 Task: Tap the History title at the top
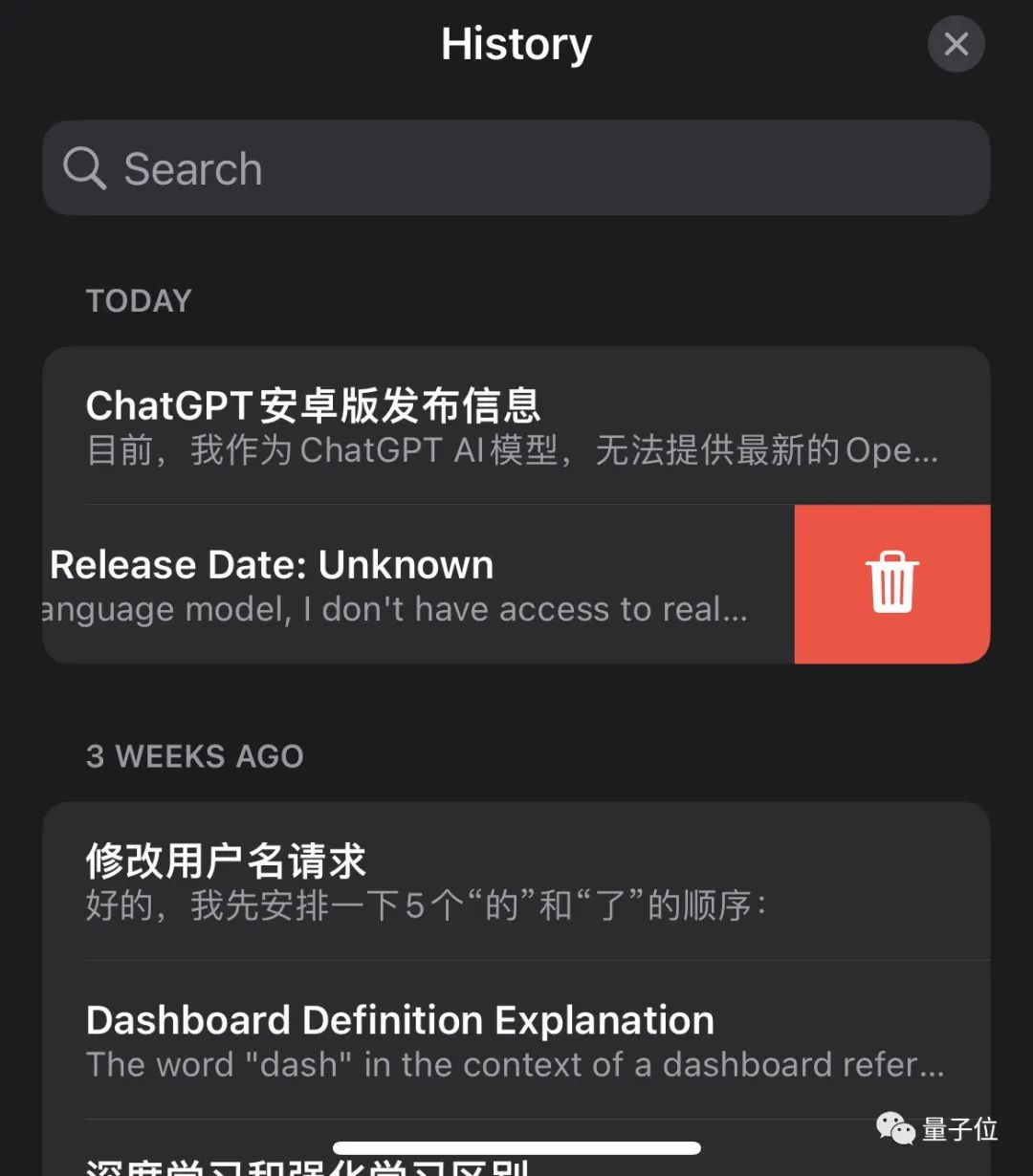(516, 44)
